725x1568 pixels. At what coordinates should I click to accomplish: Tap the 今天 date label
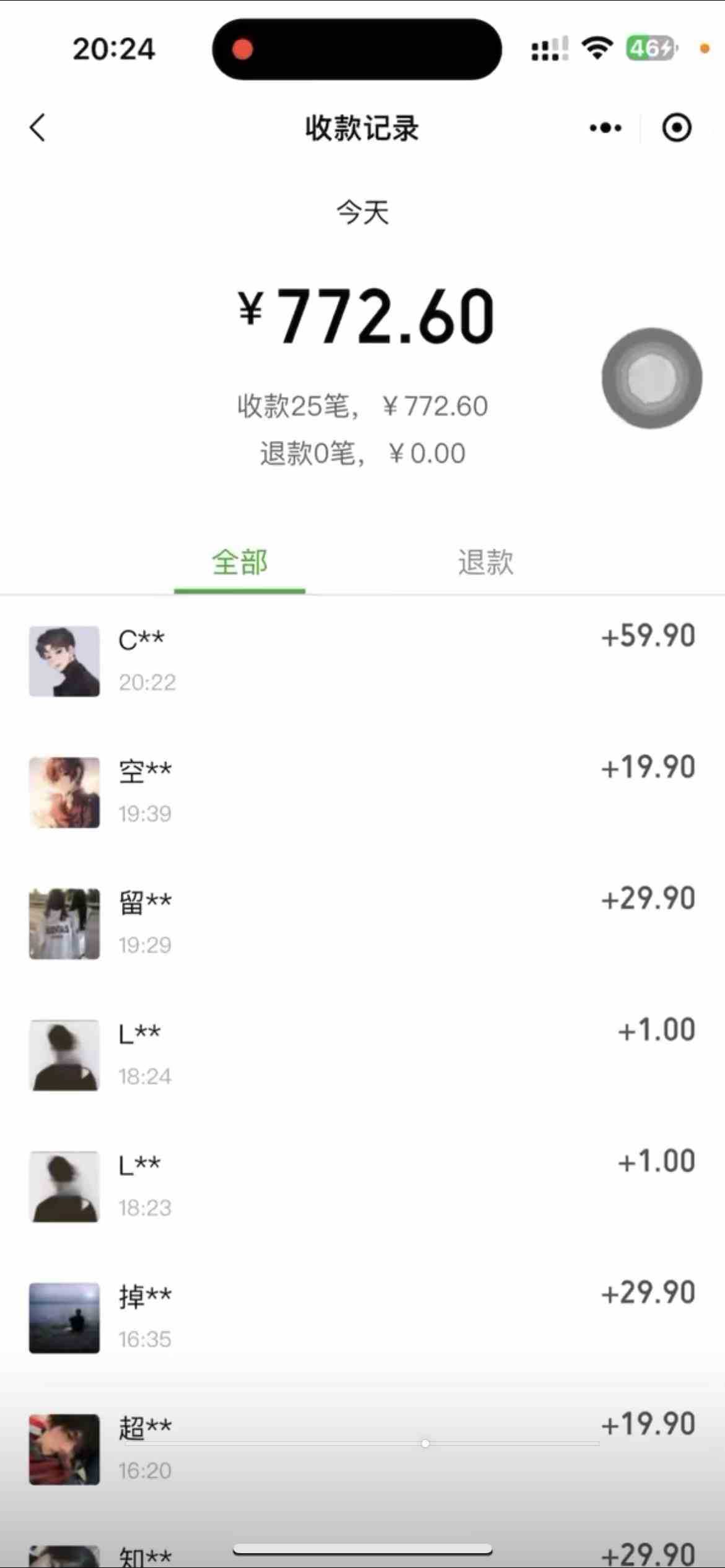tap(362, 211)
